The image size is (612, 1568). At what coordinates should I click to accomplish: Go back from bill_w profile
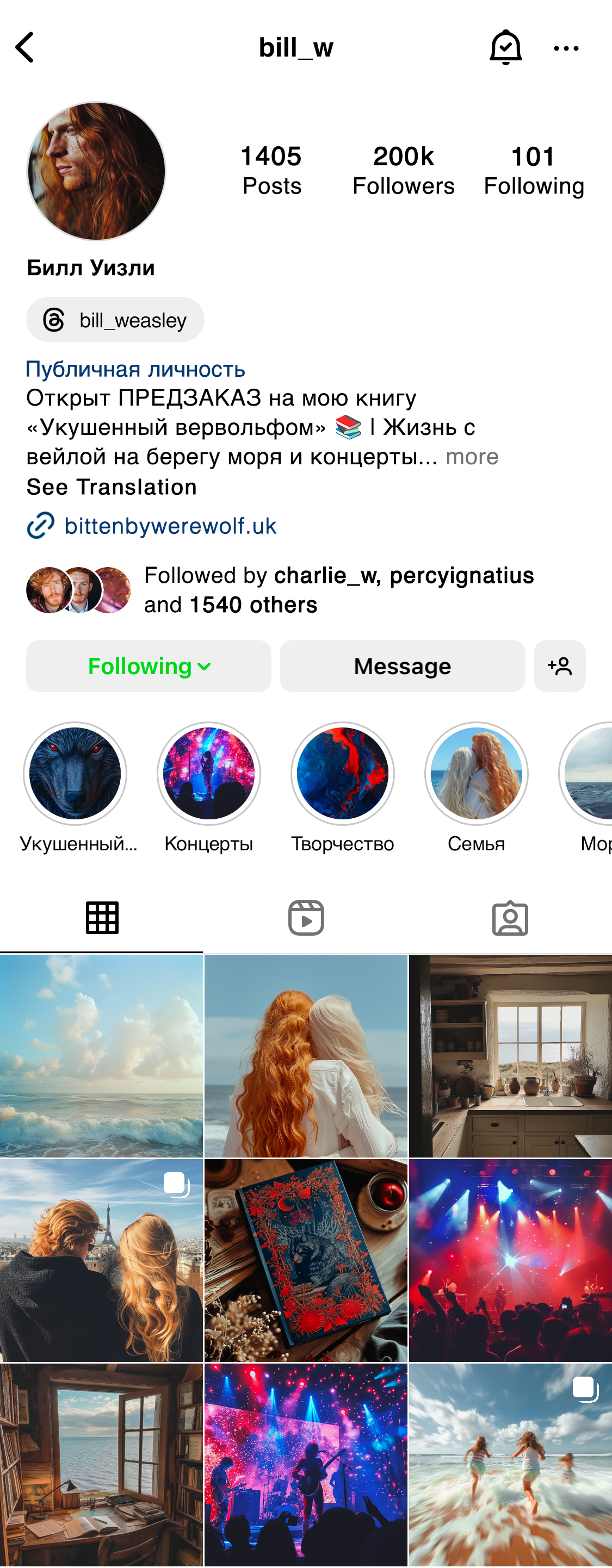point(25,47)
